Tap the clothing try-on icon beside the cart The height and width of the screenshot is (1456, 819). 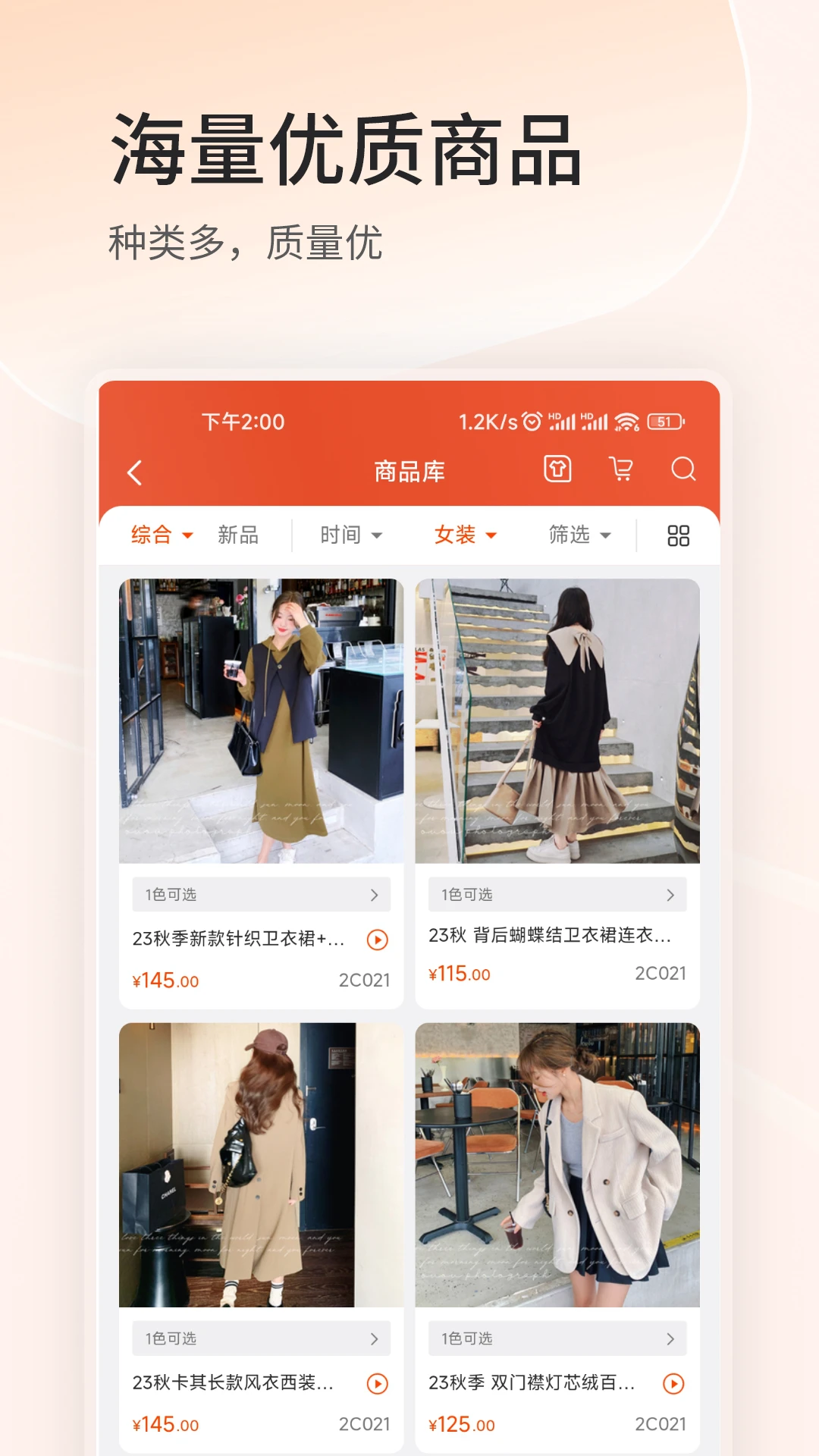[556, 469]
